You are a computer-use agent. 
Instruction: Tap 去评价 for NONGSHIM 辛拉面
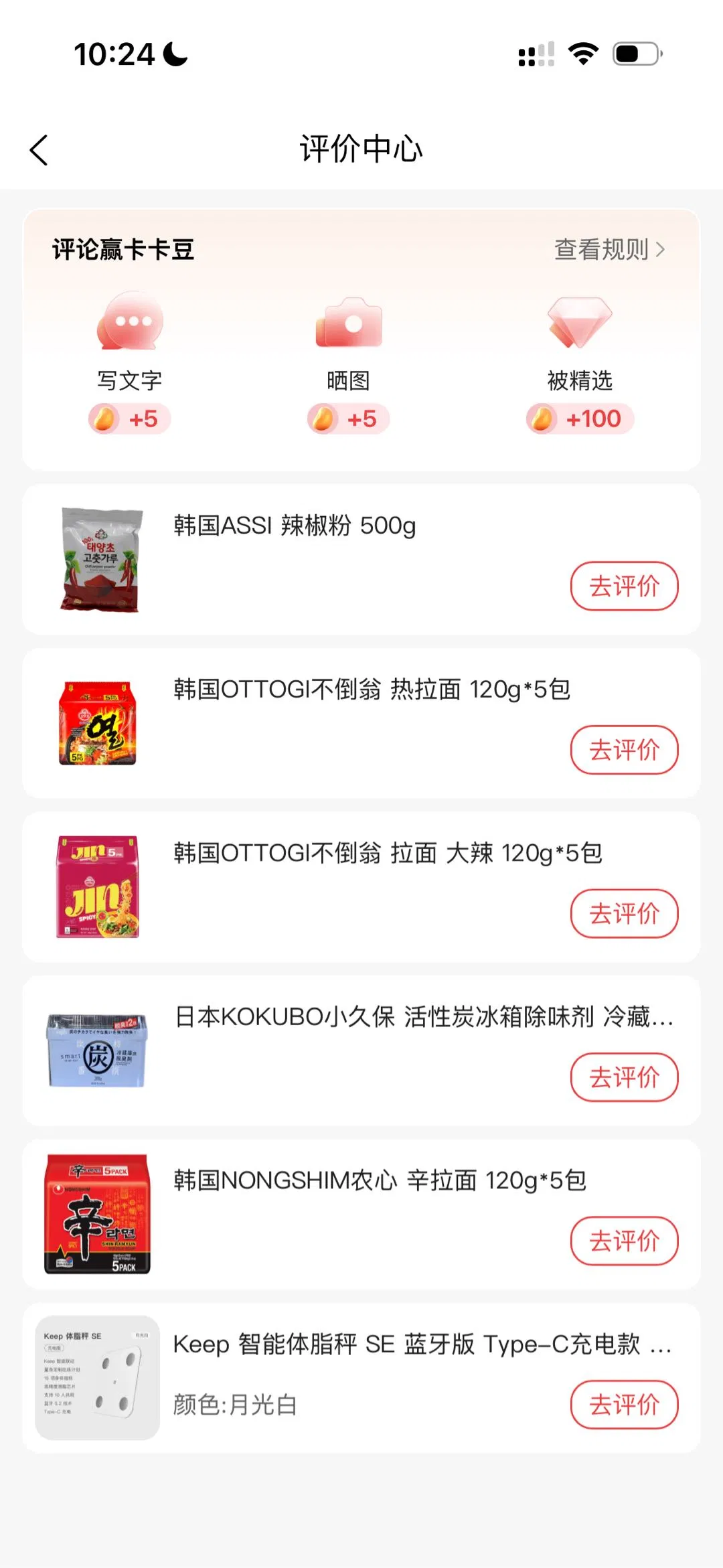[624, 1241]
